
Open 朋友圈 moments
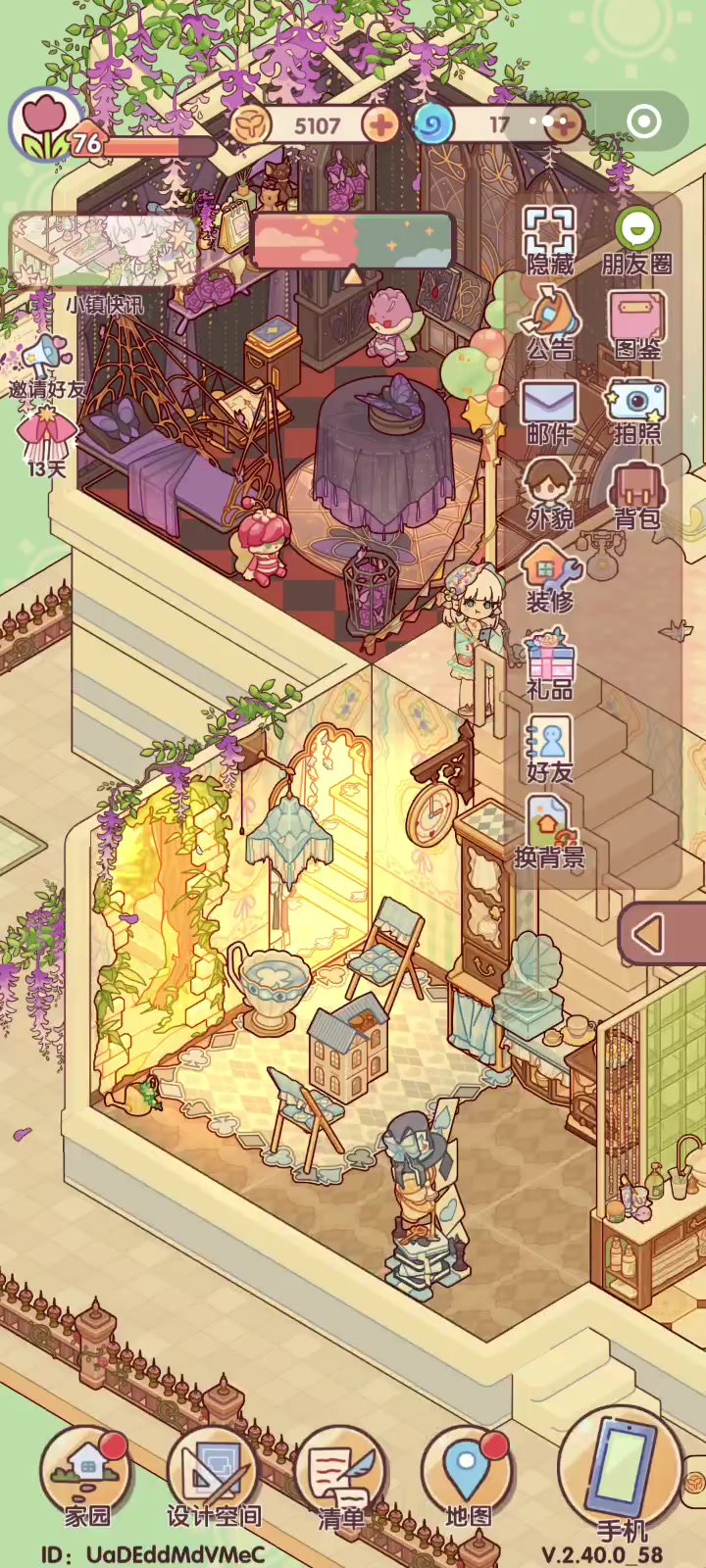coord(637,240)
